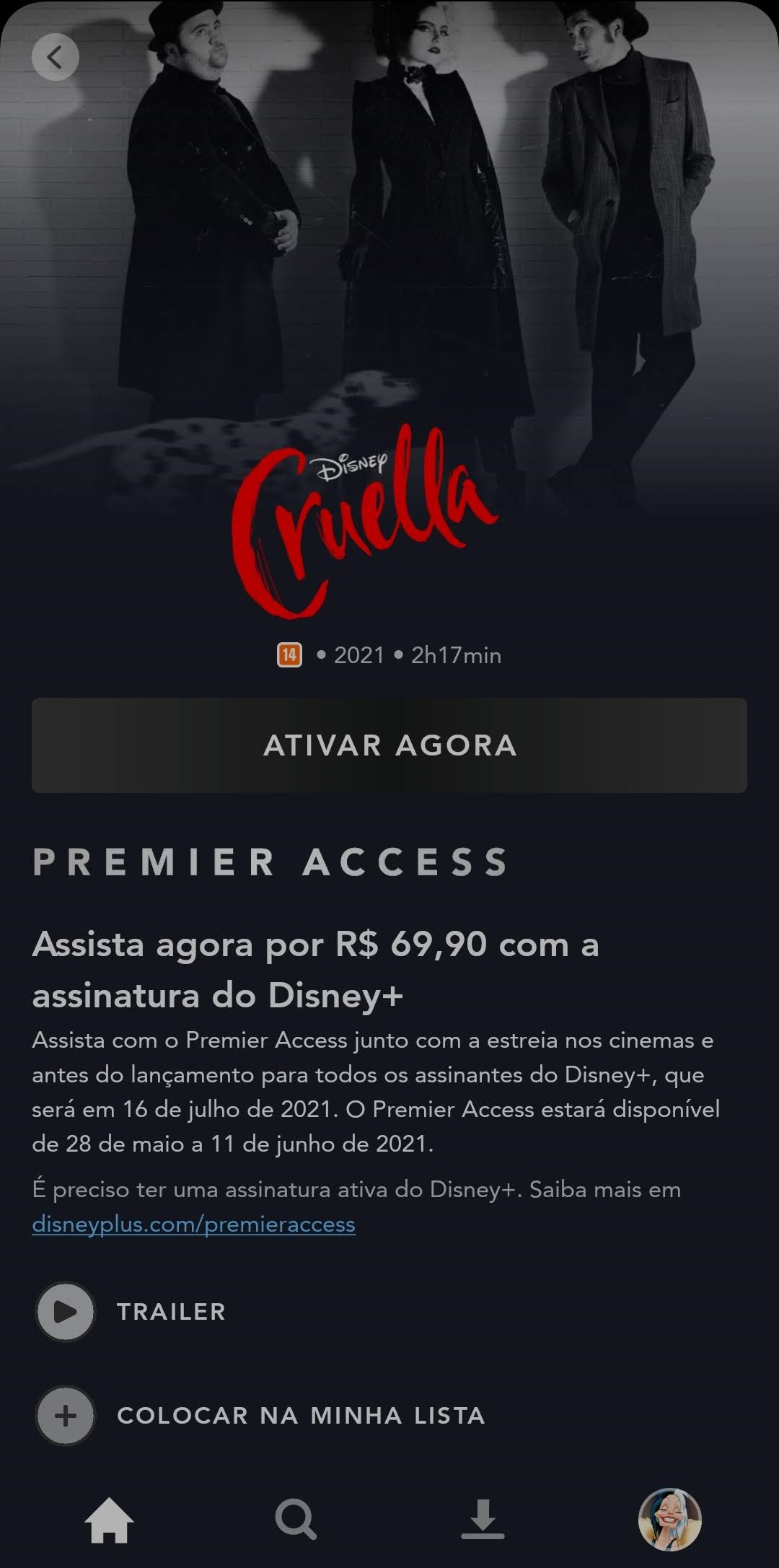Tap the PREMIER ACCESS heading
This screenshot has height=1568, width=779.
coord(270,863)
